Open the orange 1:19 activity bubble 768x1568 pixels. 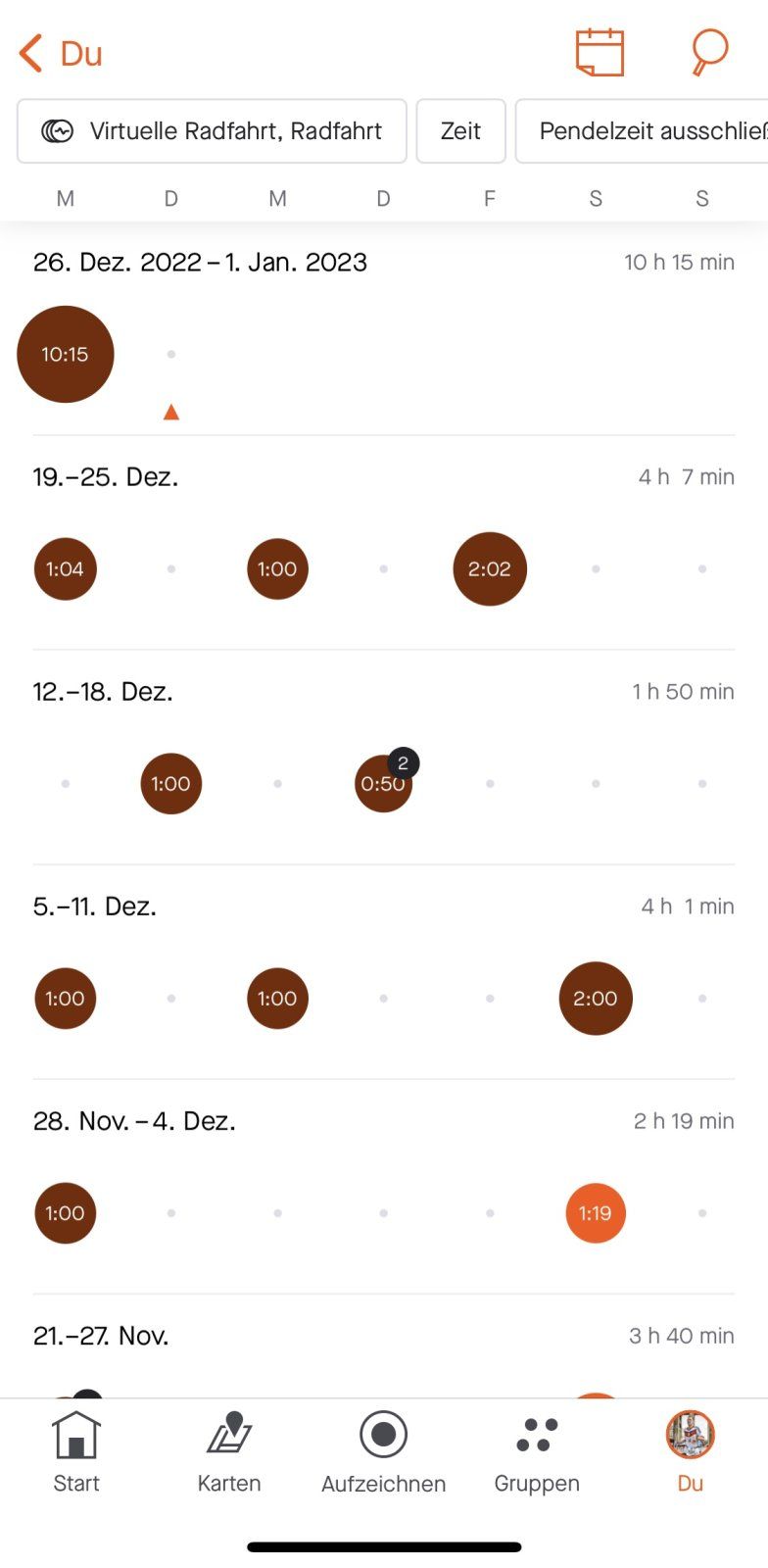pos(595,1213)
